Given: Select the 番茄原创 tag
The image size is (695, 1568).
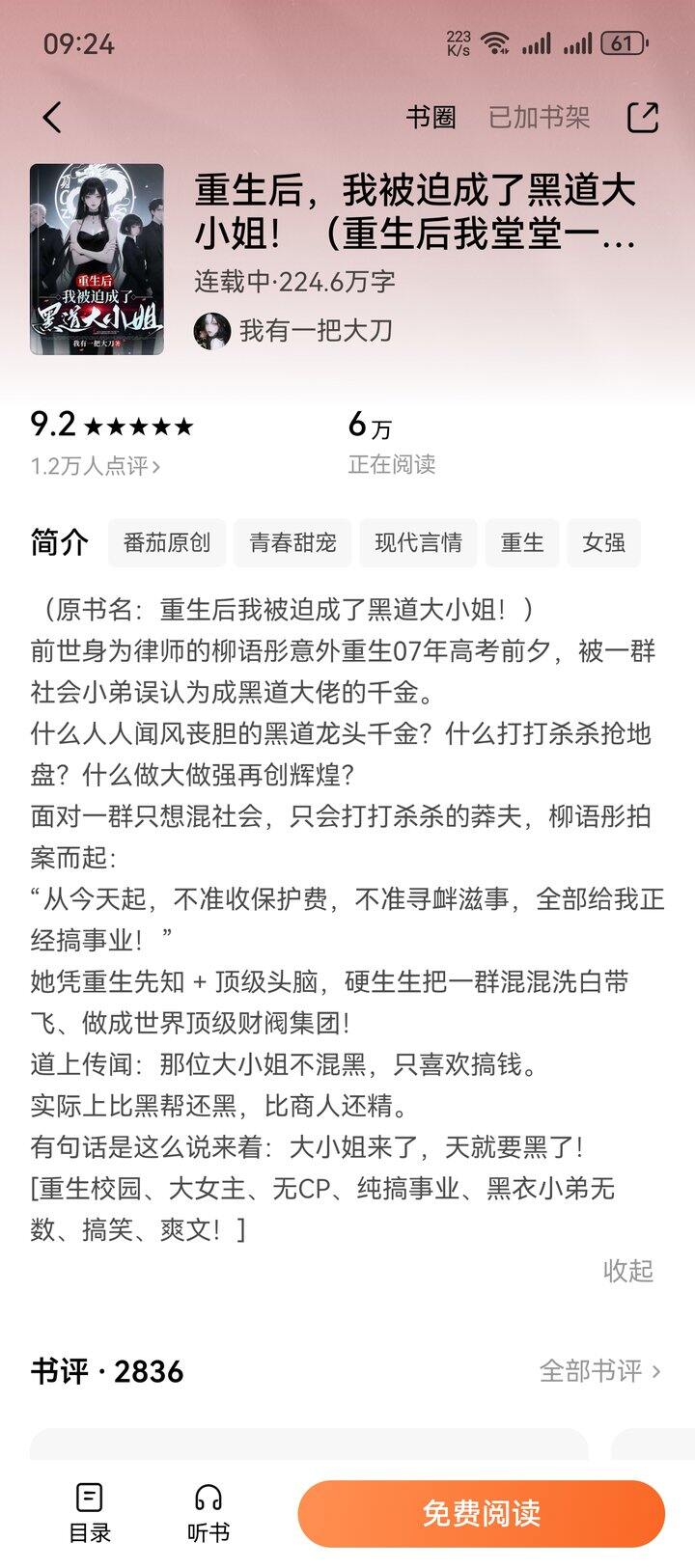Looking at the screenshot, I should tap(167, 542).
